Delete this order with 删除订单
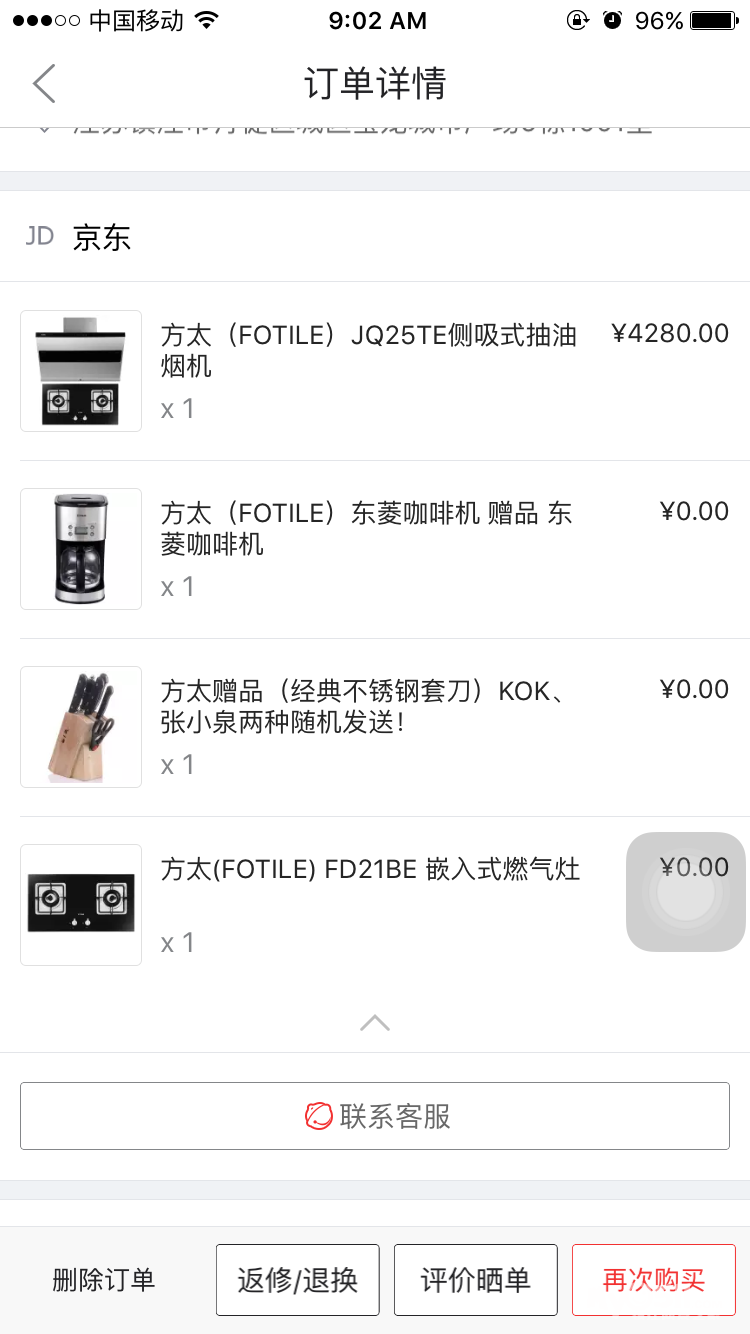This screenshot has width=750, height=1334. (x=104, y=1280)
